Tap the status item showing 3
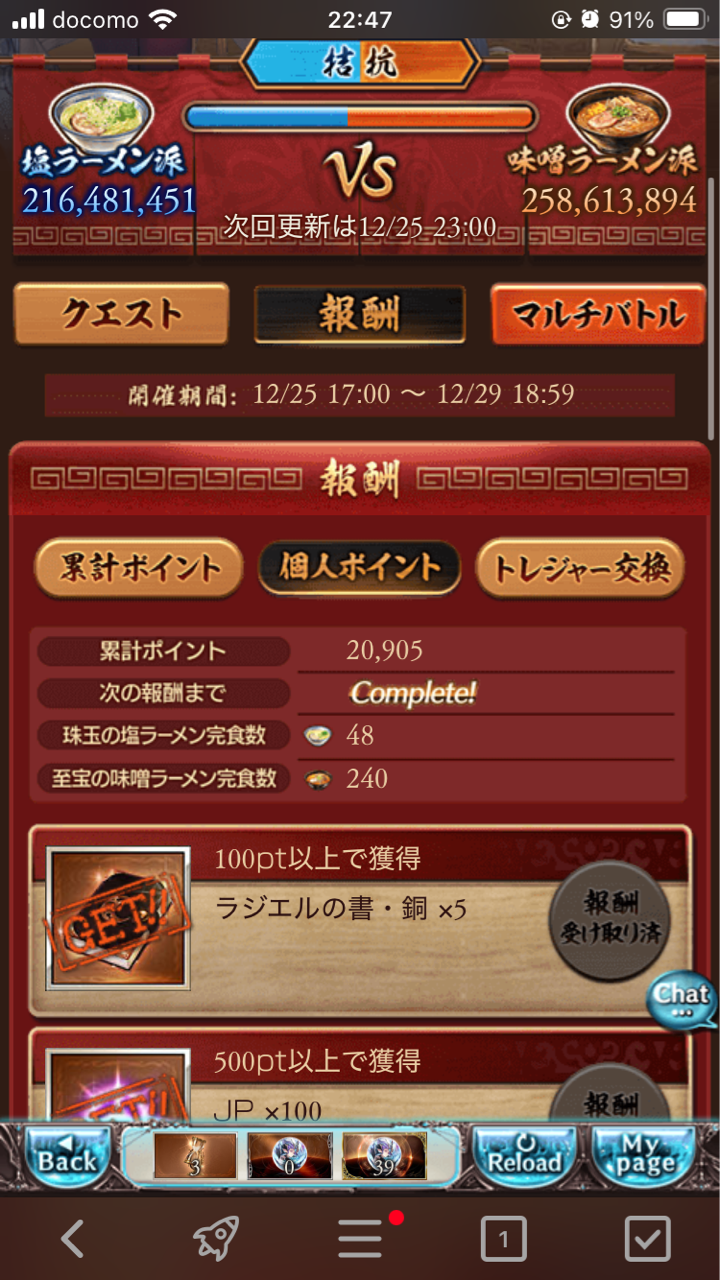Screen dimensions: 720x1280 (x=195, y=1155)
